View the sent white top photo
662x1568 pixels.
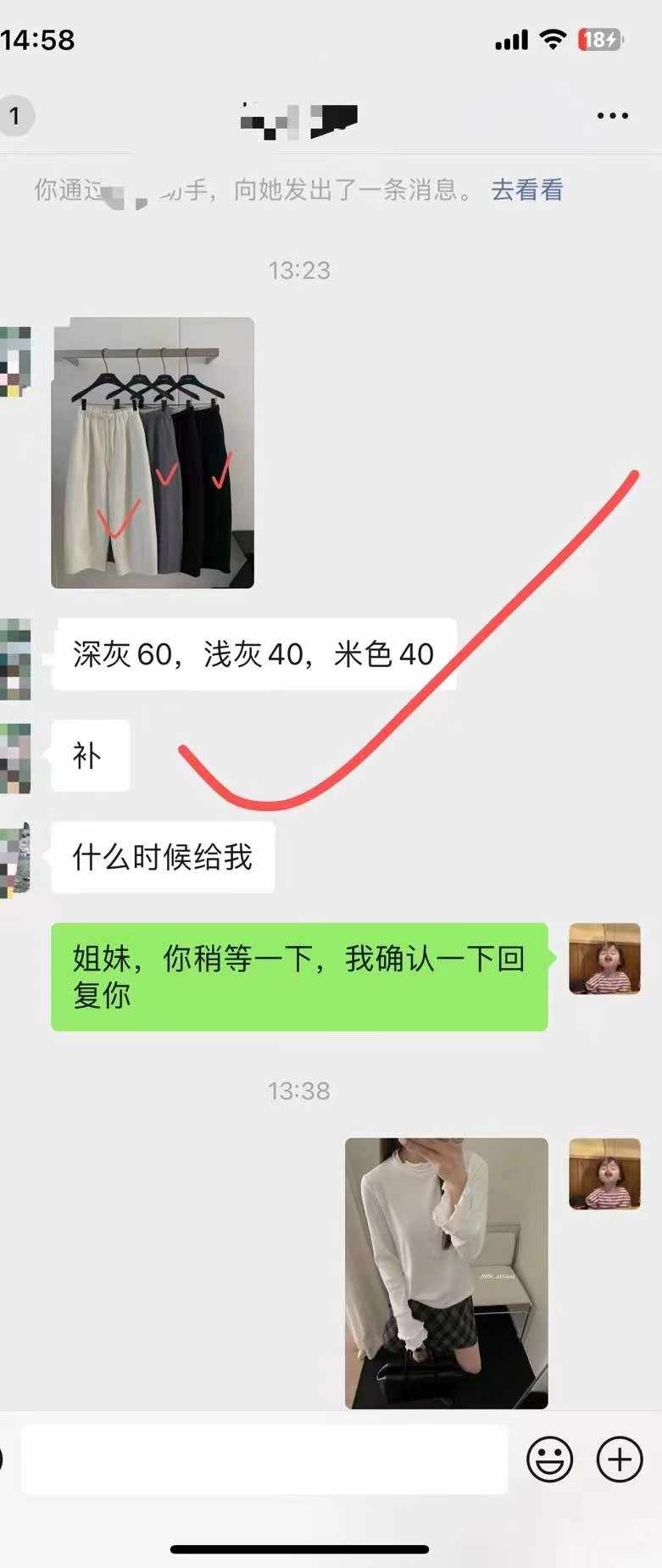[446, 1273]
